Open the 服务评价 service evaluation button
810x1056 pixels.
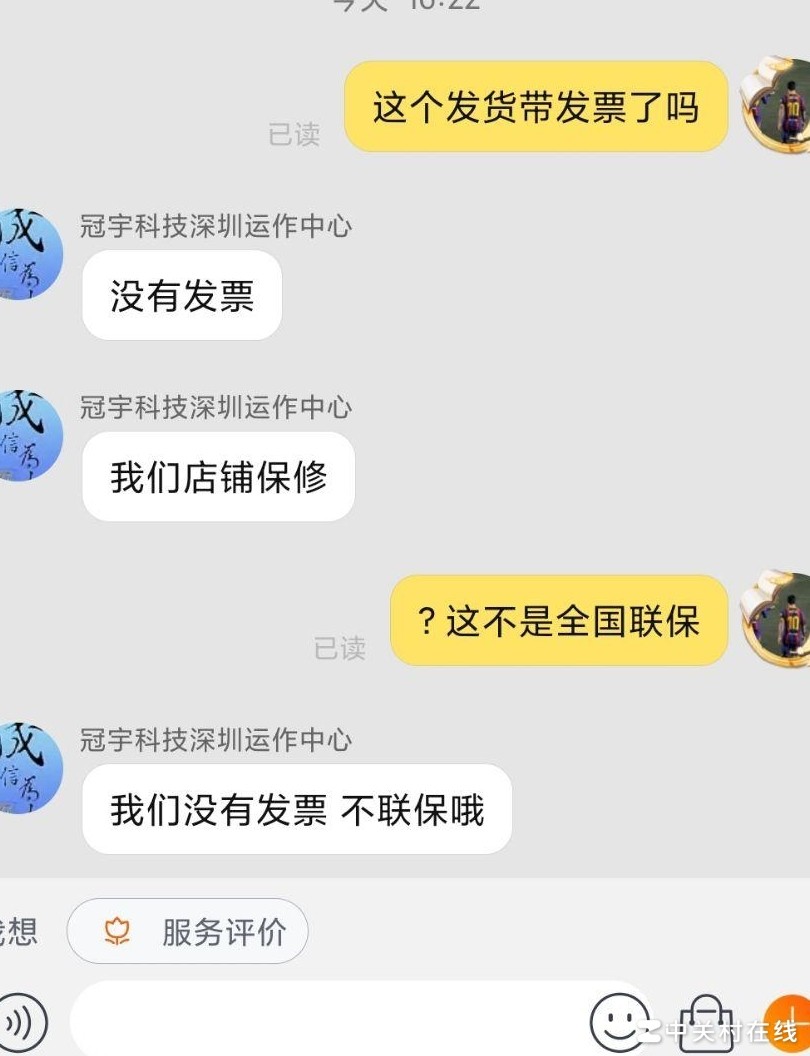[x=187, y=932]
